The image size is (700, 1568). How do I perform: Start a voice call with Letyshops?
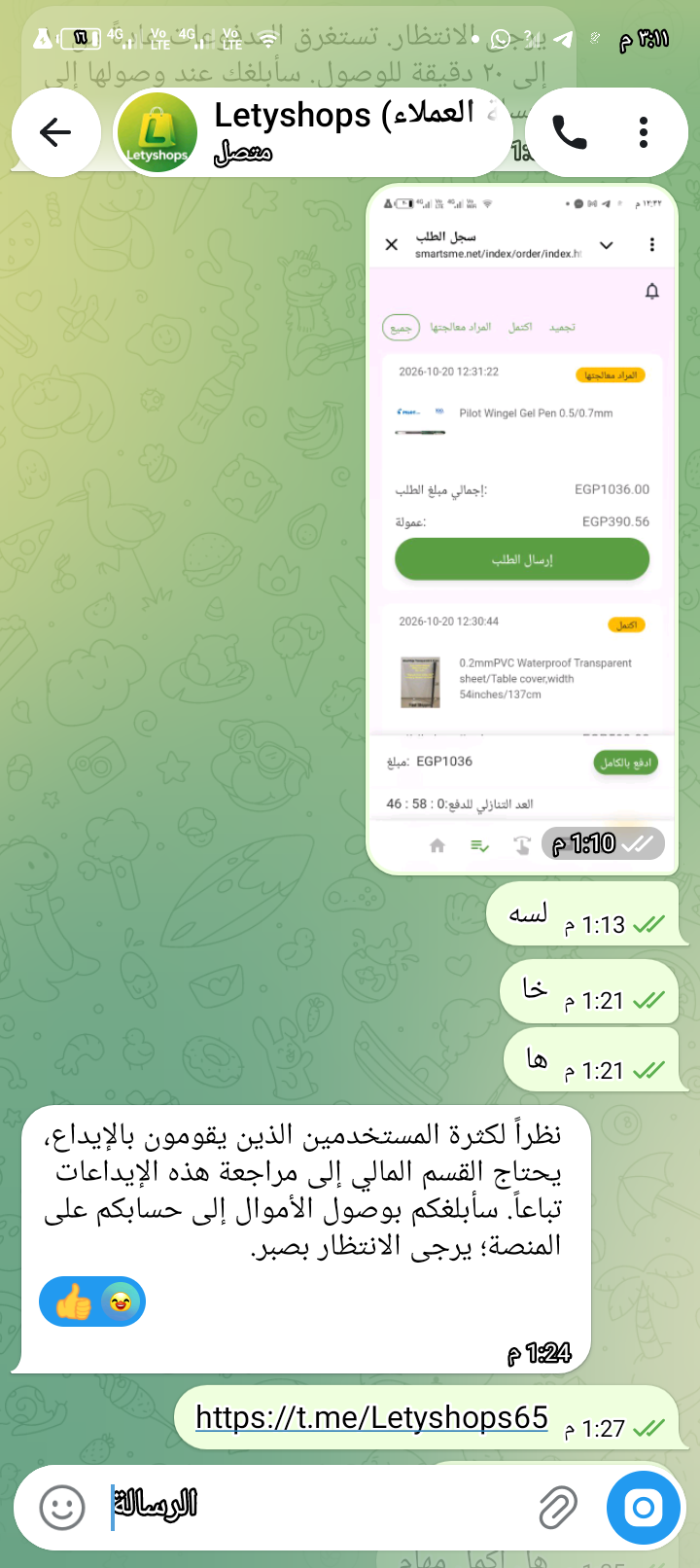pos(569,132)
